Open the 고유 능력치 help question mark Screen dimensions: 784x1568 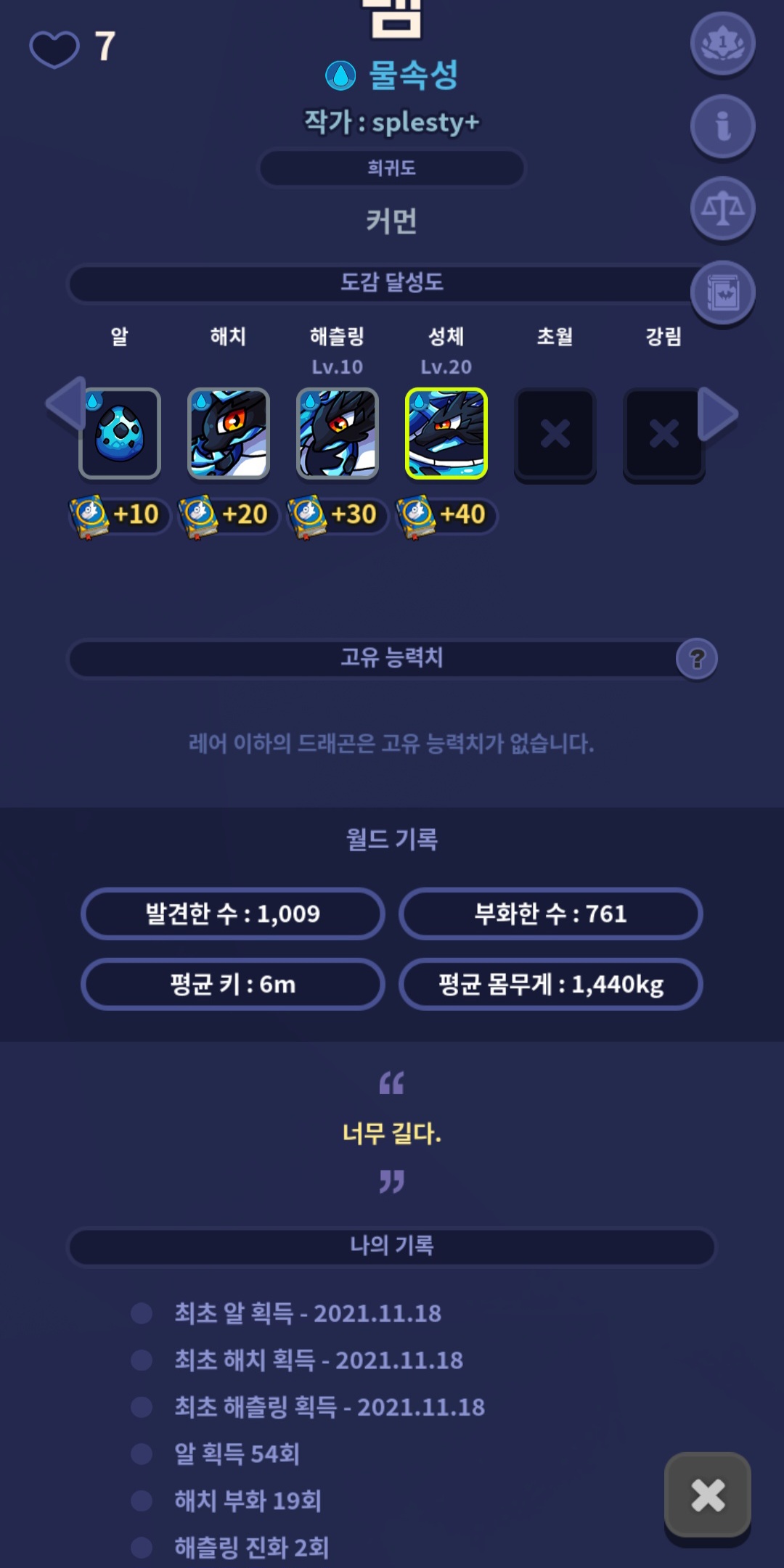(x=697, y=659)
